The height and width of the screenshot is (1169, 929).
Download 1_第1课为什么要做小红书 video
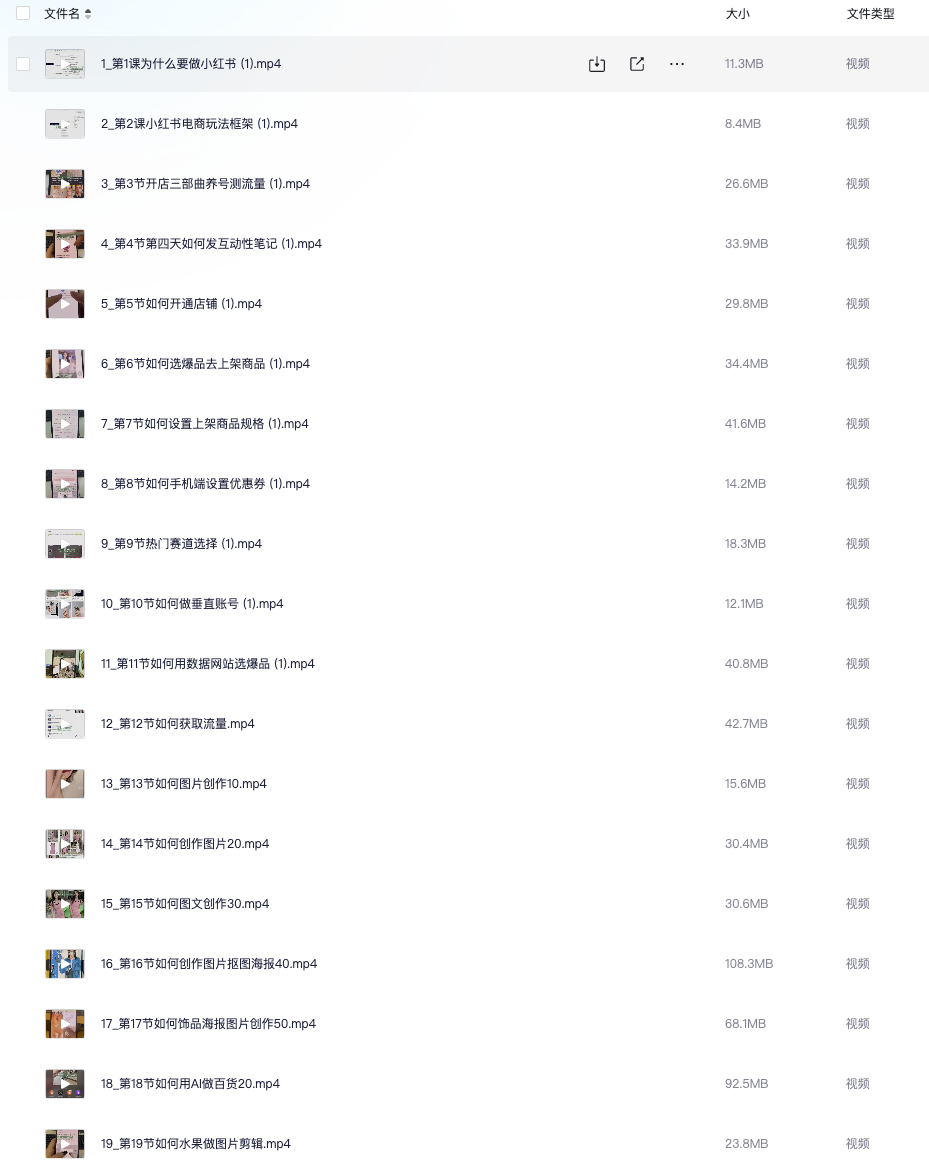click(x=597, y=64)
